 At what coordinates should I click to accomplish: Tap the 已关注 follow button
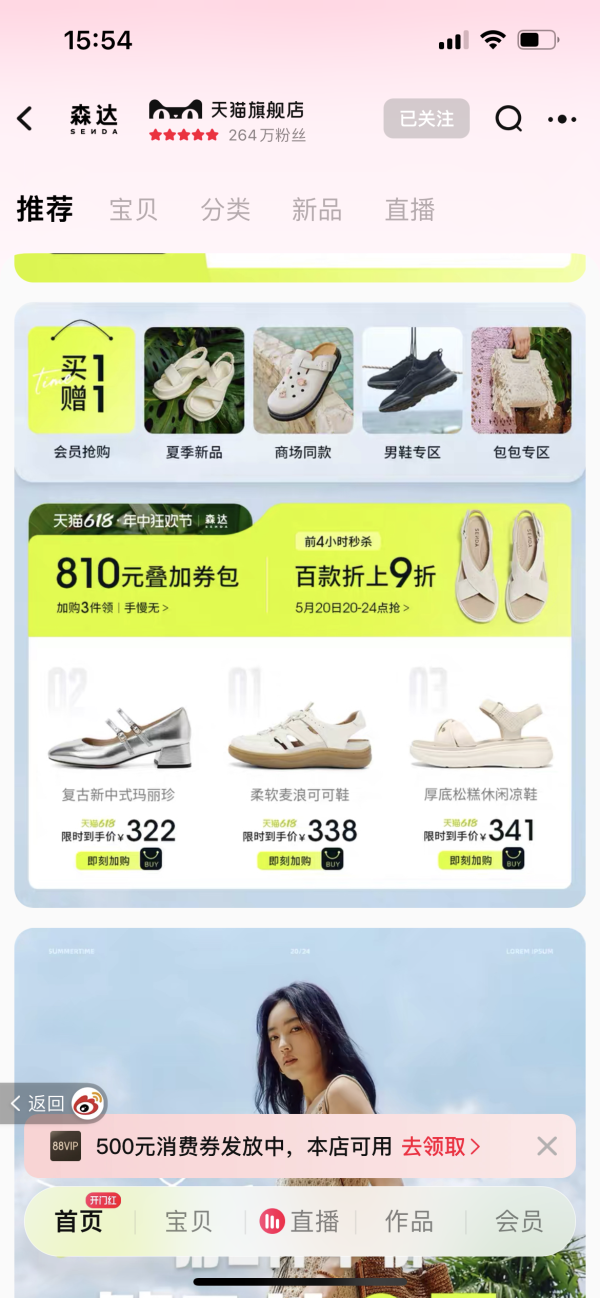point(426,119)
